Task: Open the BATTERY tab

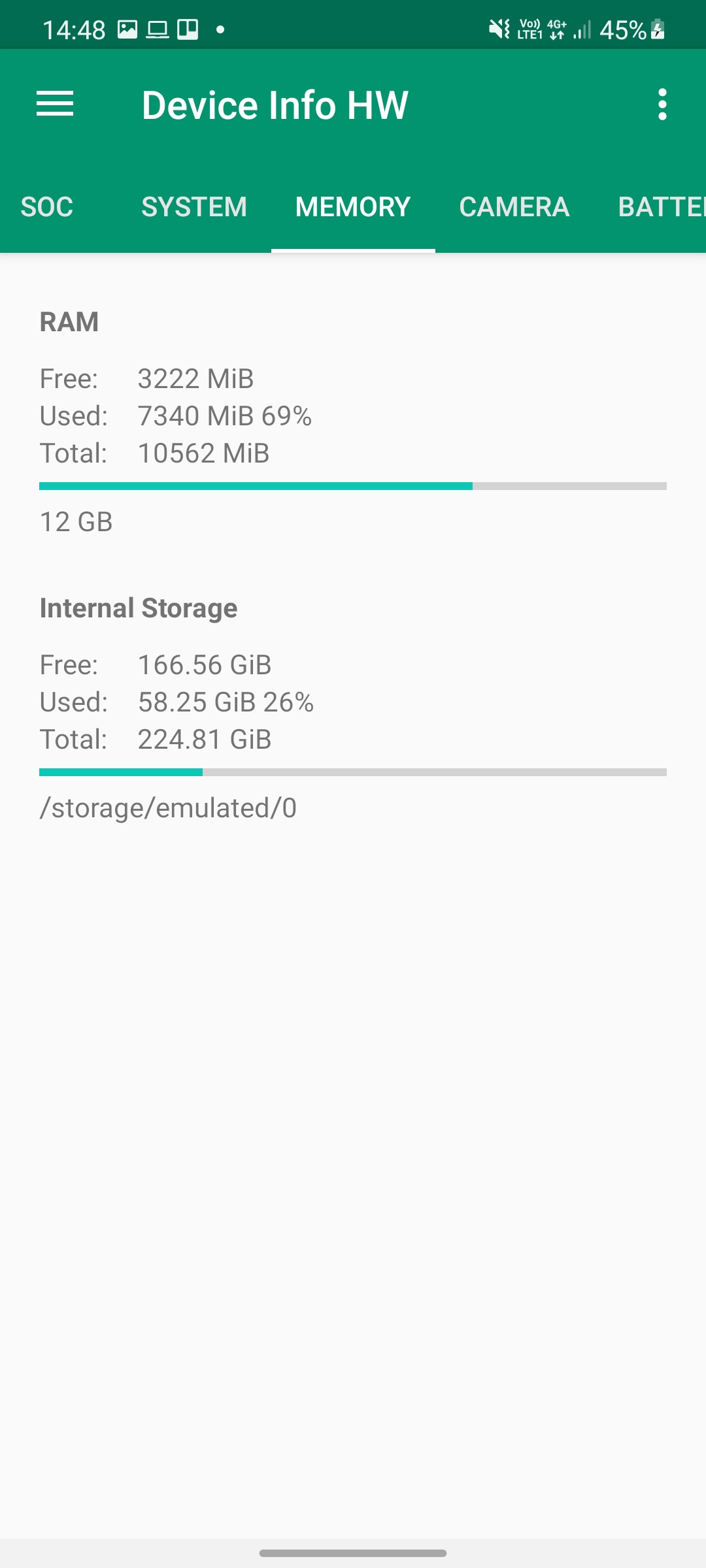Action: 660,207
